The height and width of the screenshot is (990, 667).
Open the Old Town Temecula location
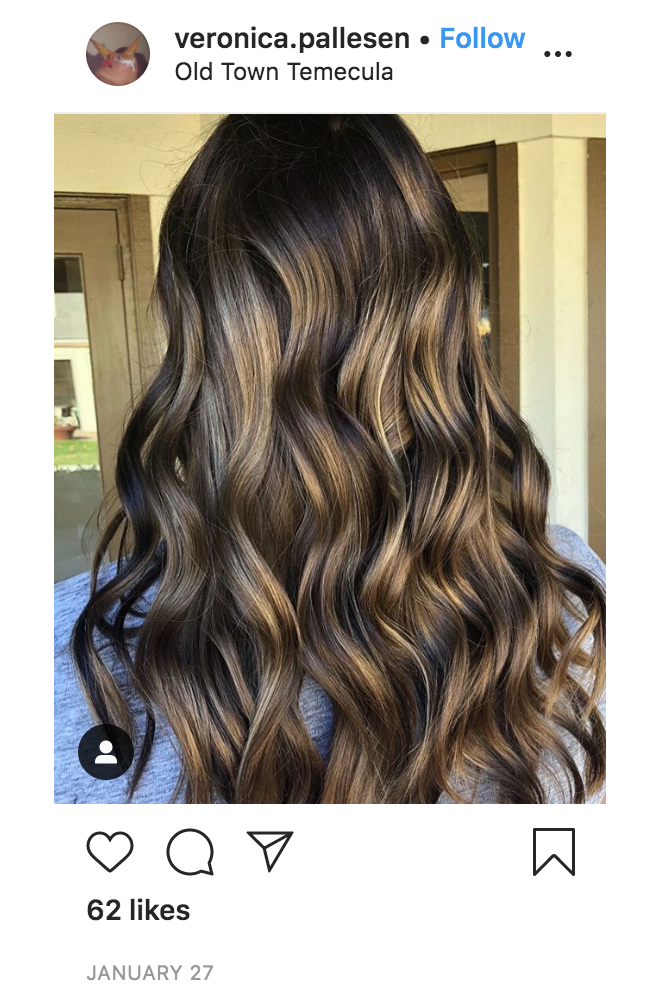(x=283, y=72)
